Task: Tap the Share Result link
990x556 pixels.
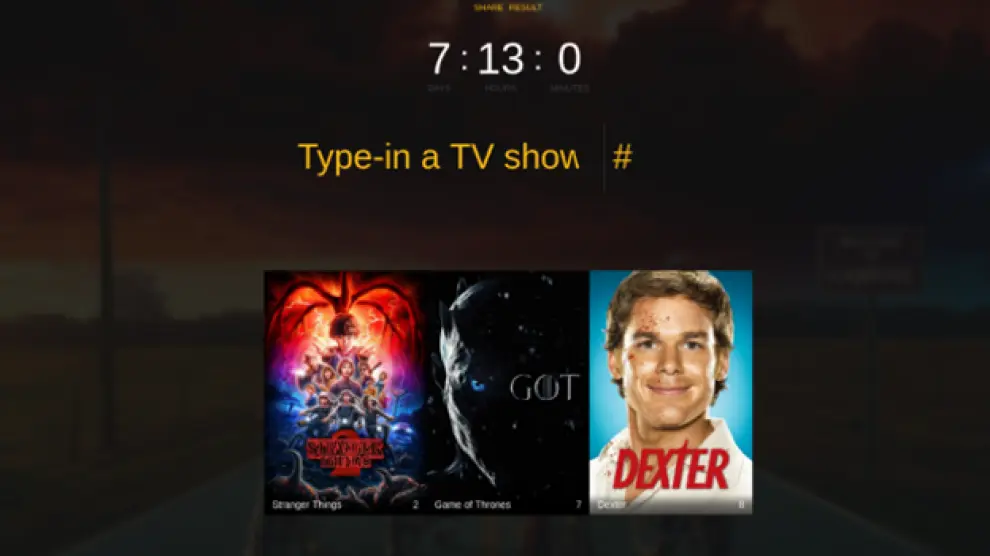Action: coord(508,8)
